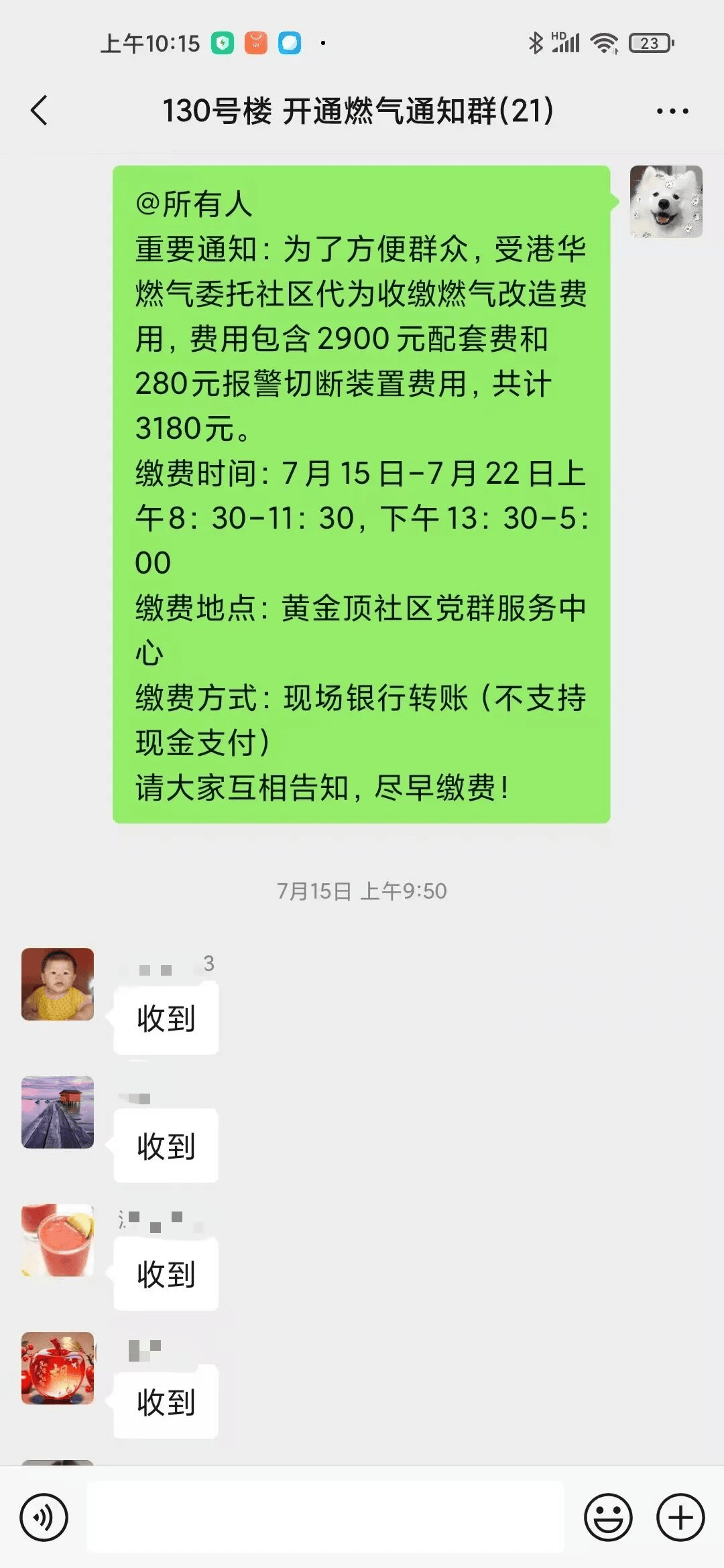
Task: Open the group chat's three-dot menu
Action: (x=672, y=111)
